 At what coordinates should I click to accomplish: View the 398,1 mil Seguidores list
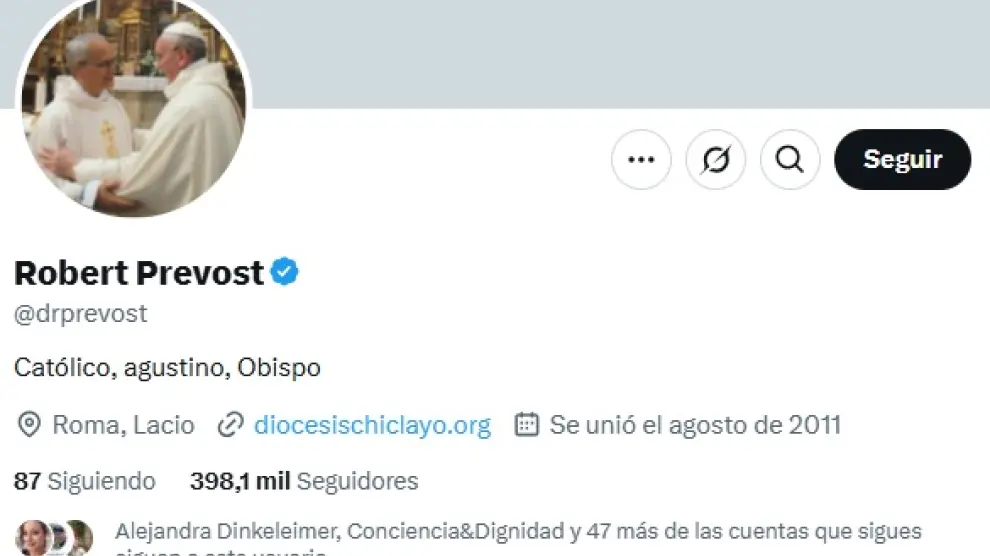[x=304, y=481]
